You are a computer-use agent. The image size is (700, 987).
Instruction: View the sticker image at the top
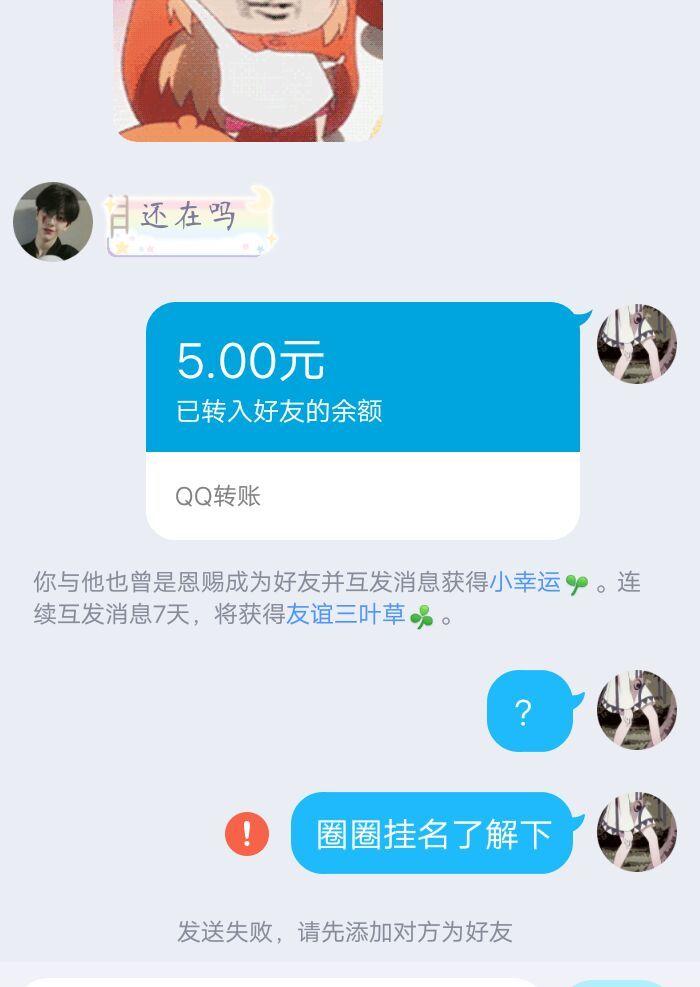[248, 70]
